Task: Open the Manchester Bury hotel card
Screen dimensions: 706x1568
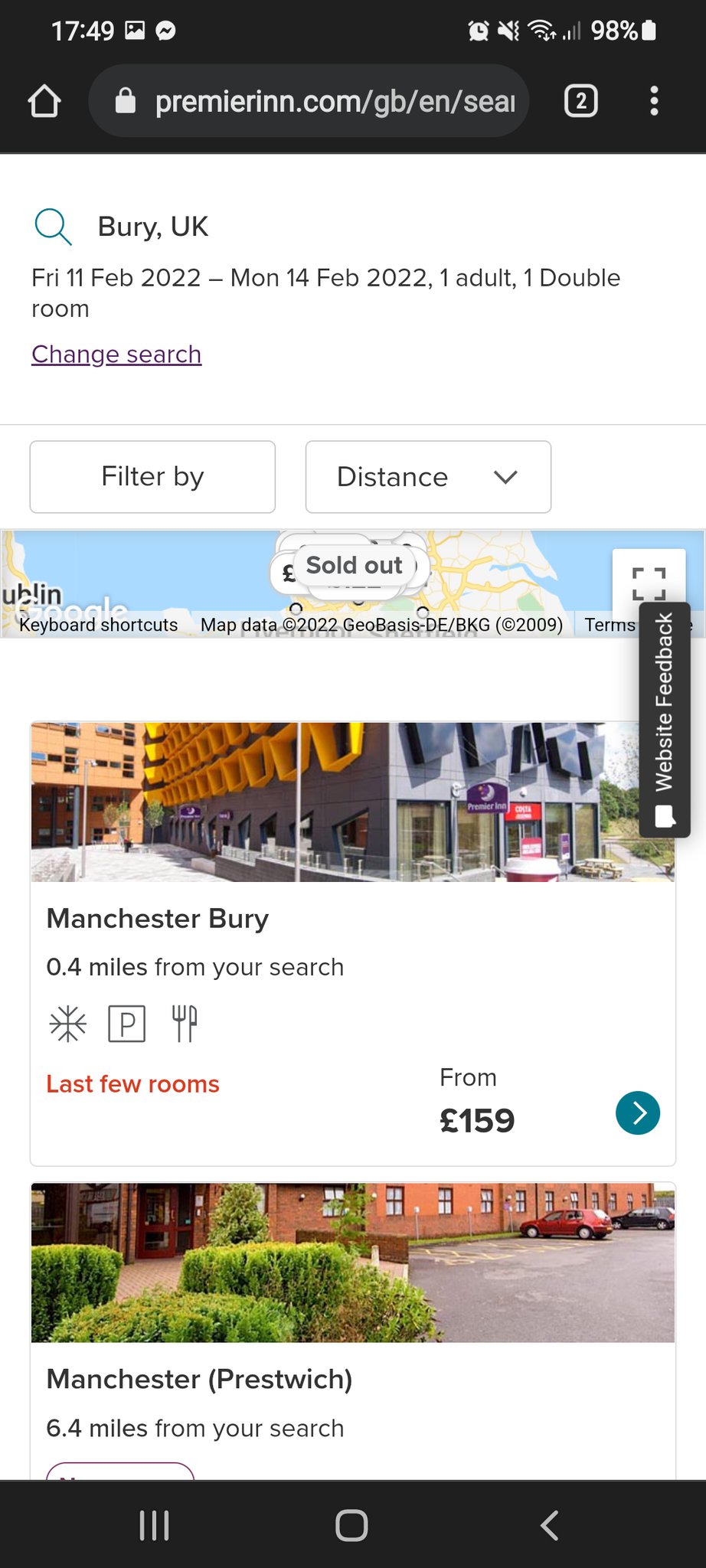Action: click(x=158, y=919)
